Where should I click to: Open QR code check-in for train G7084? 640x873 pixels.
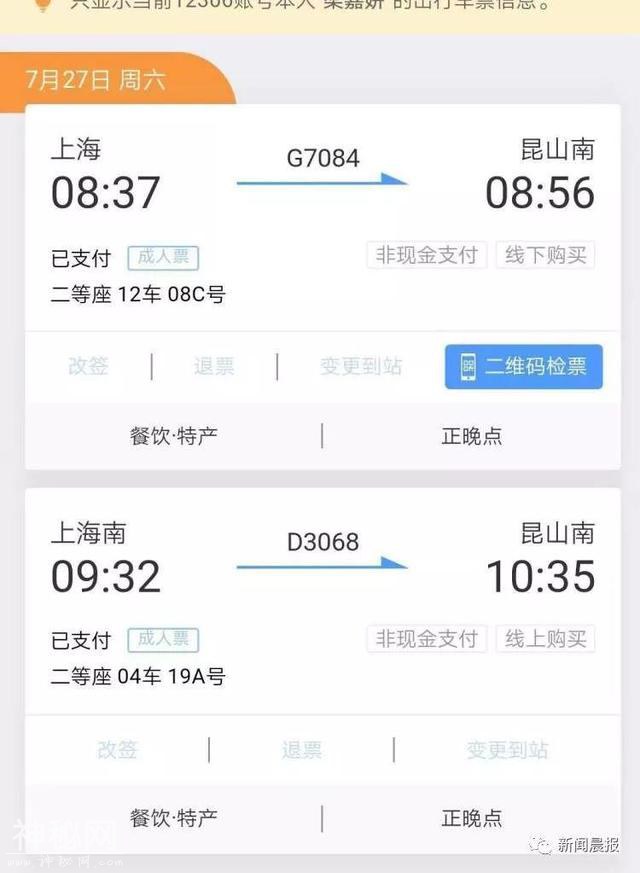523,366
